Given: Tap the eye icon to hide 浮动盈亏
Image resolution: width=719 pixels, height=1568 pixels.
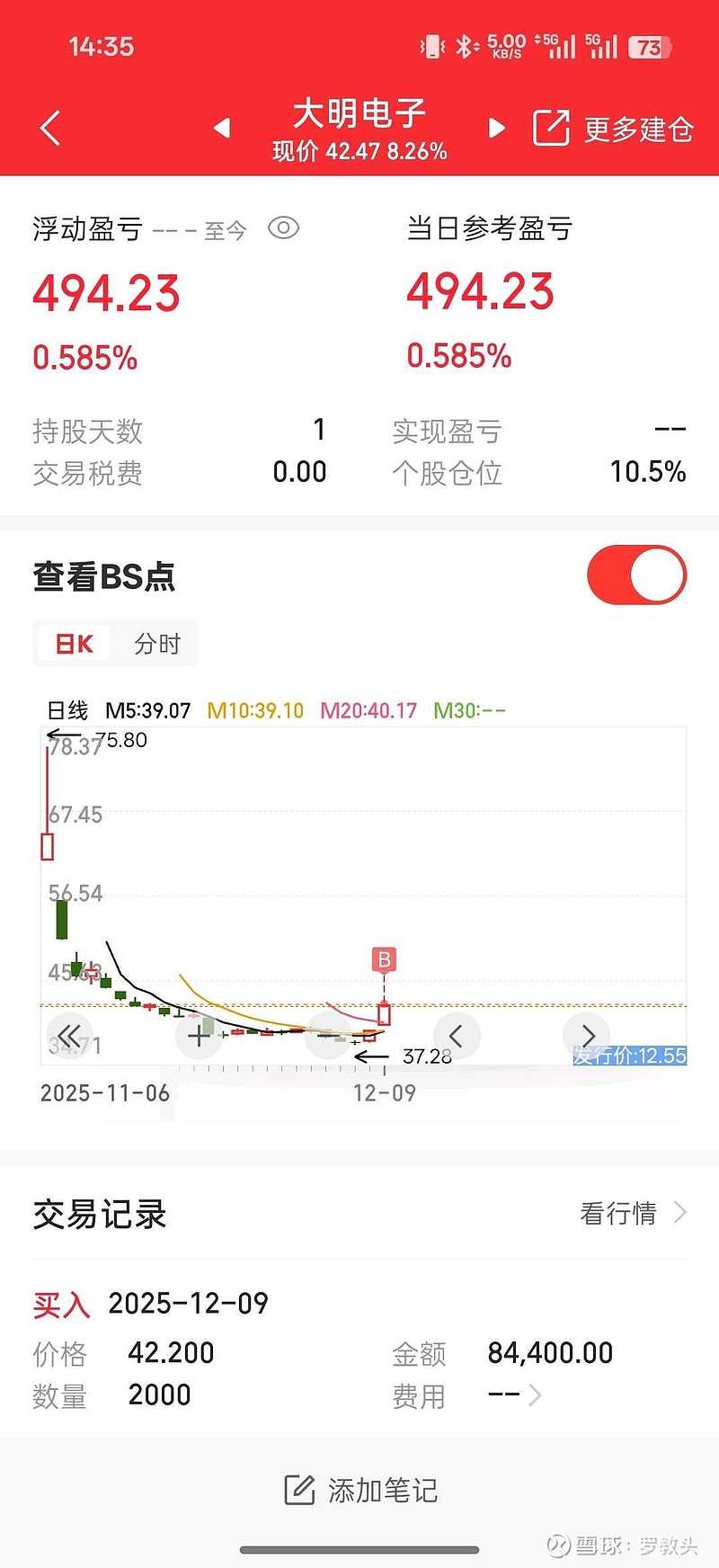Looking at the screenshot, I should pyautogui.click(x=283, y=228).
